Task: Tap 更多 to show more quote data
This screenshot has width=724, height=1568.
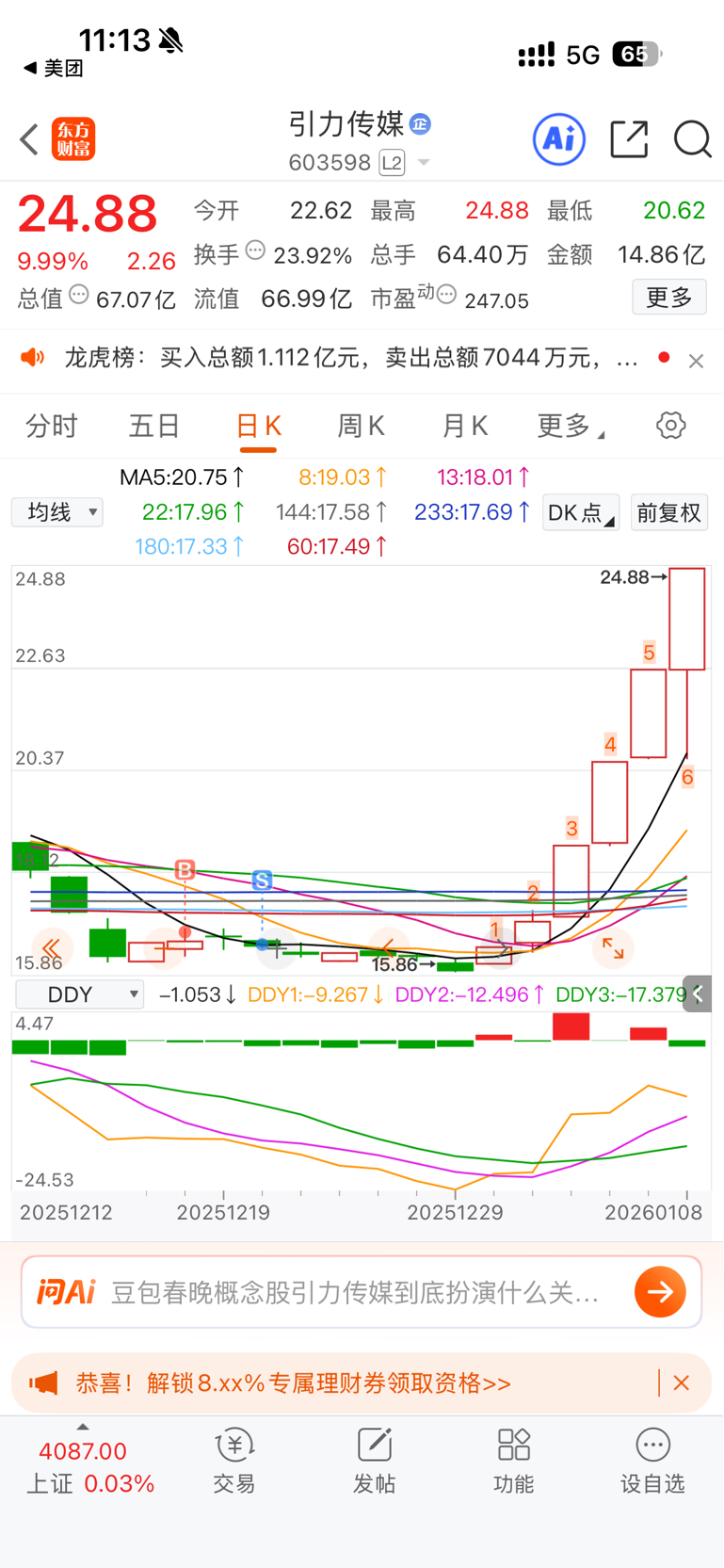Action: tap(668, 298)
